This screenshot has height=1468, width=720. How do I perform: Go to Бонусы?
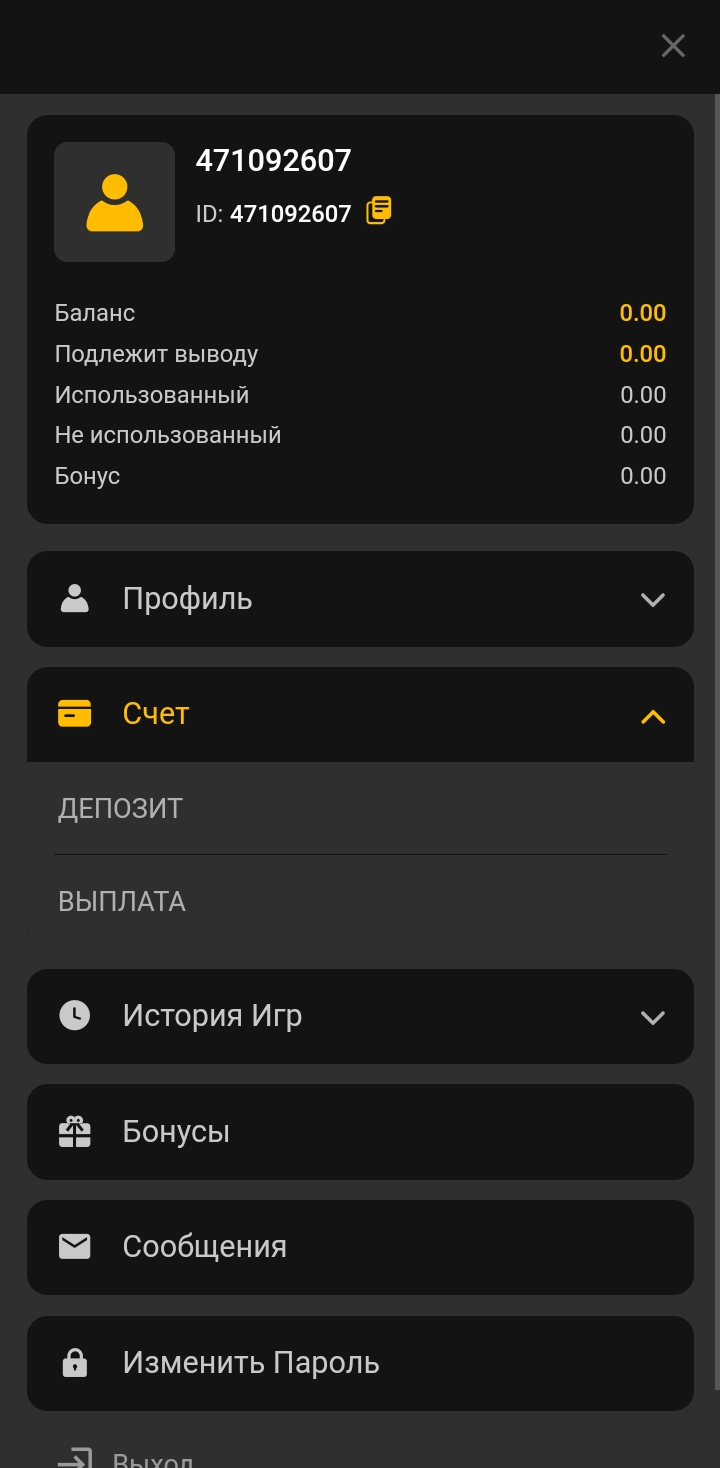360,1132
